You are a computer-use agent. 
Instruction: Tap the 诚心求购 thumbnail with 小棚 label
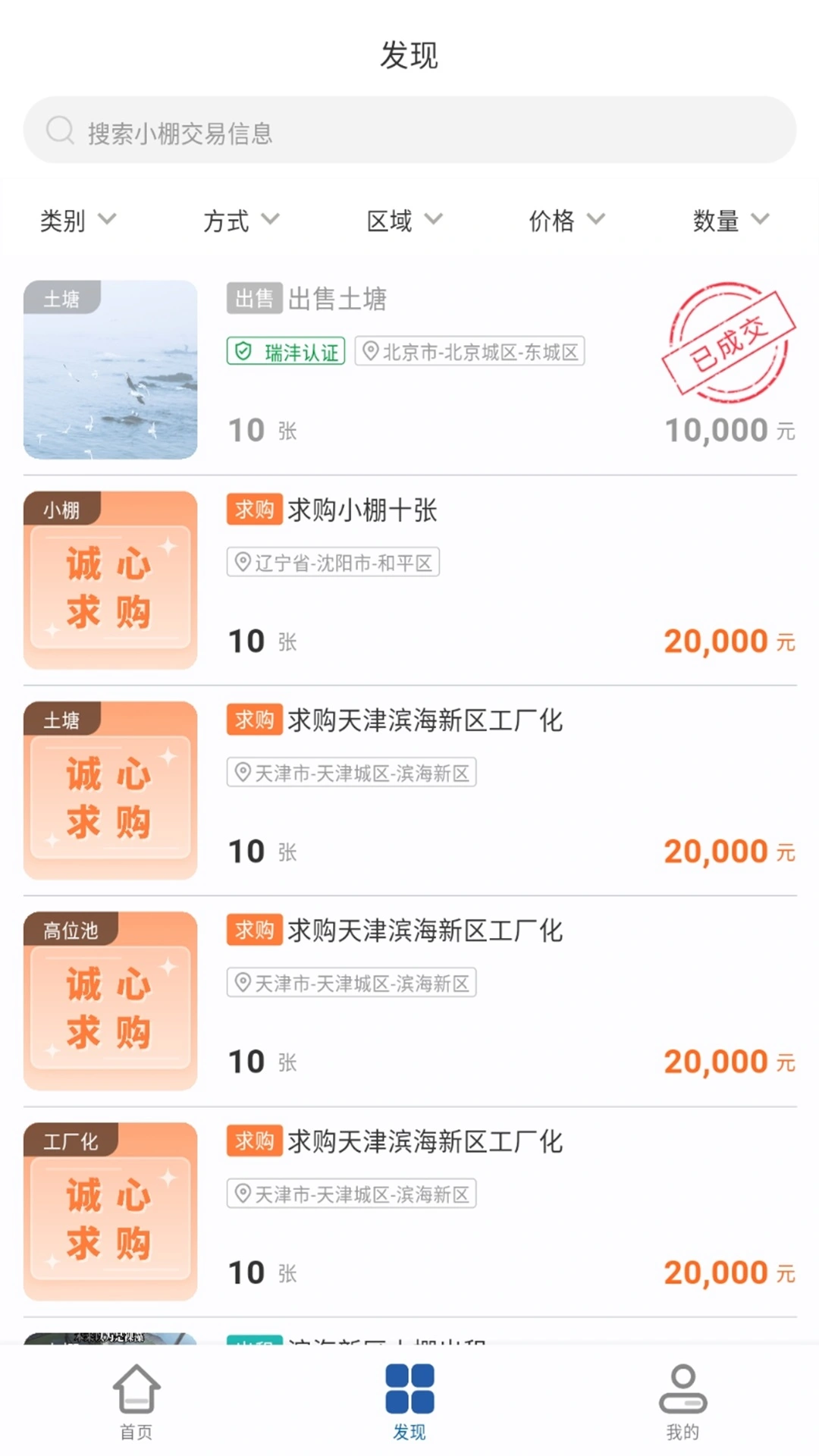pyautogui.click(x=109, y=579)
